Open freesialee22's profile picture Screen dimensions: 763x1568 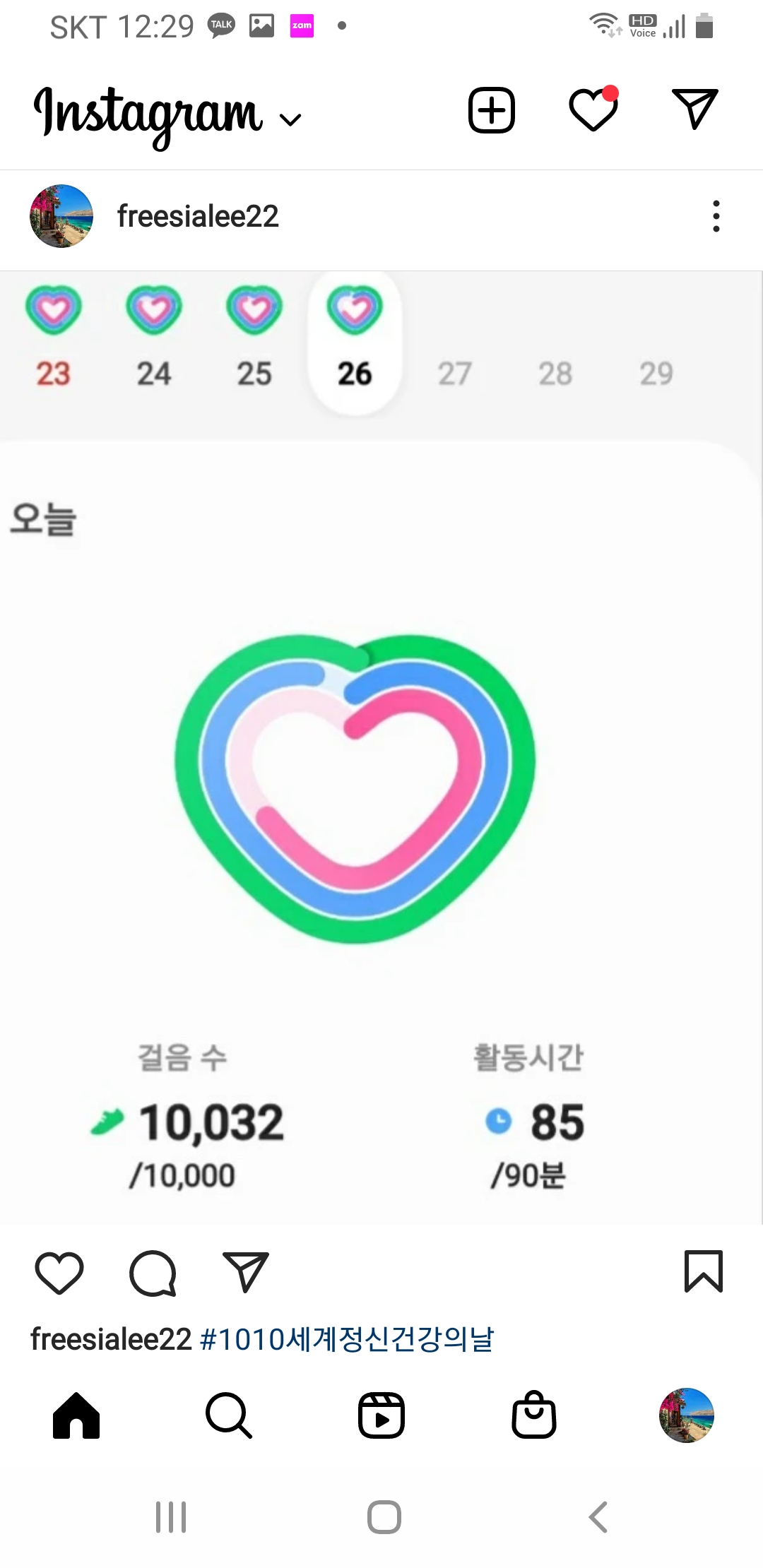(x=61, y=216)
